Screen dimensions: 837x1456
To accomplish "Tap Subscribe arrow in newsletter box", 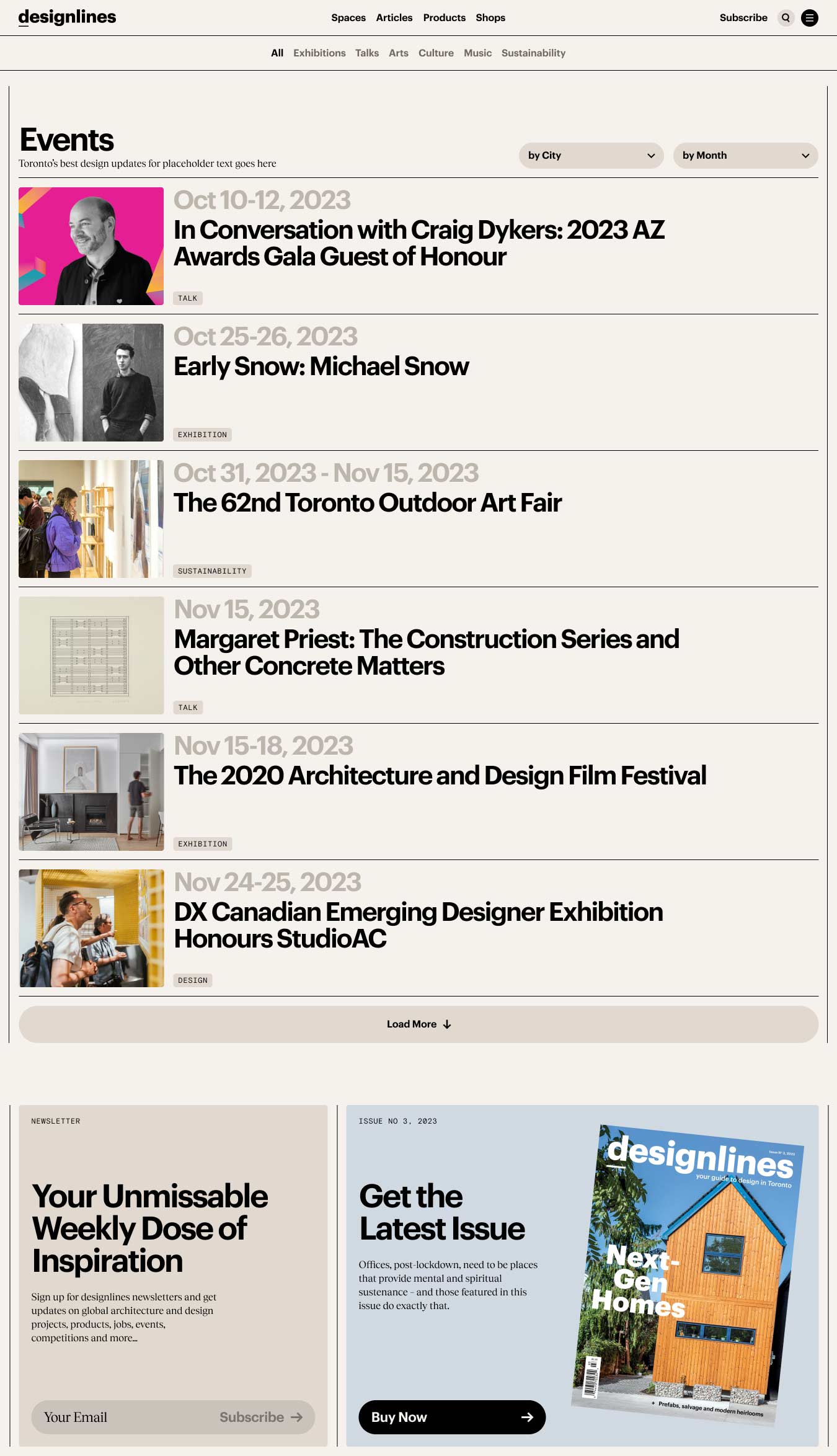I will (261, 1417).
